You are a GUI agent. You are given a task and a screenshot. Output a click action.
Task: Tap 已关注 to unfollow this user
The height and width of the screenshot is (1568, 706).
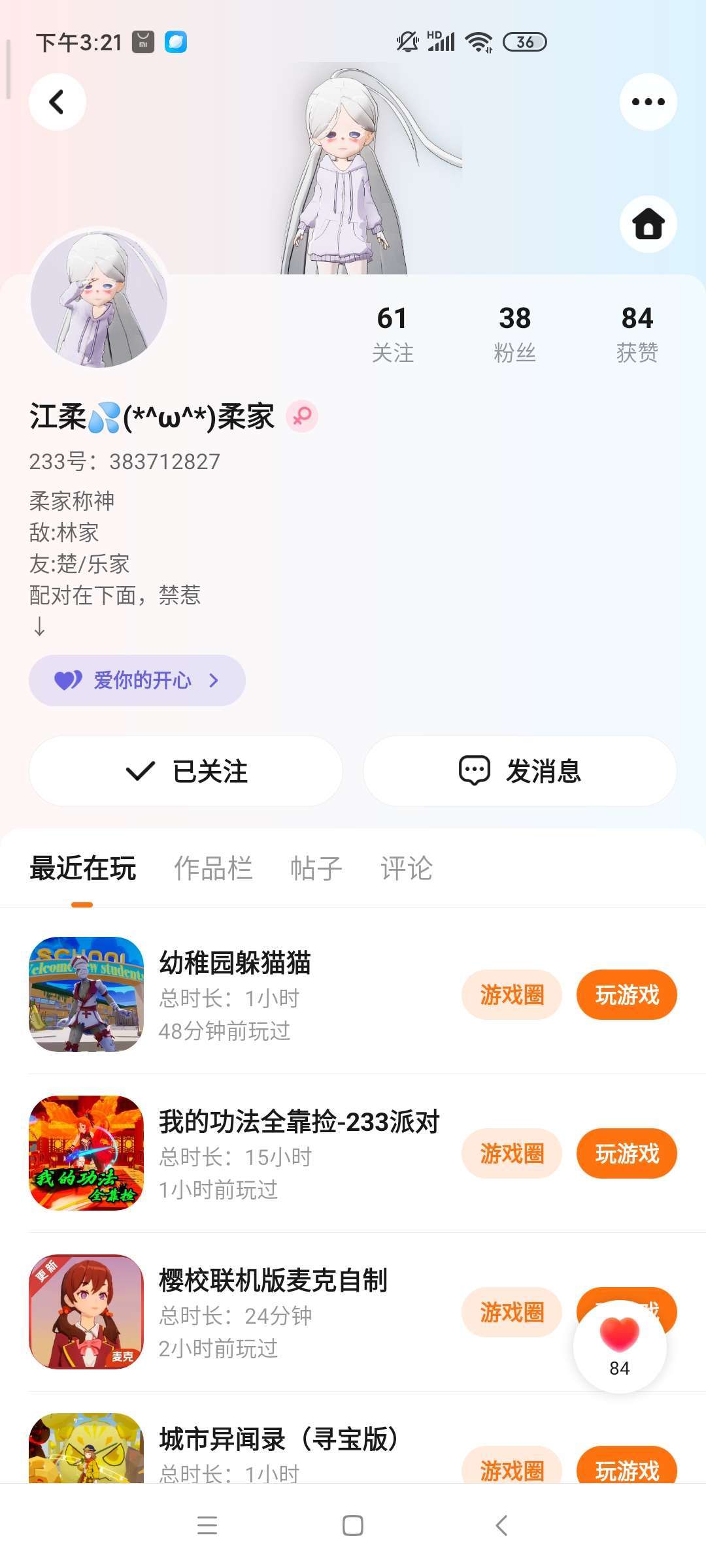(186, 771)
